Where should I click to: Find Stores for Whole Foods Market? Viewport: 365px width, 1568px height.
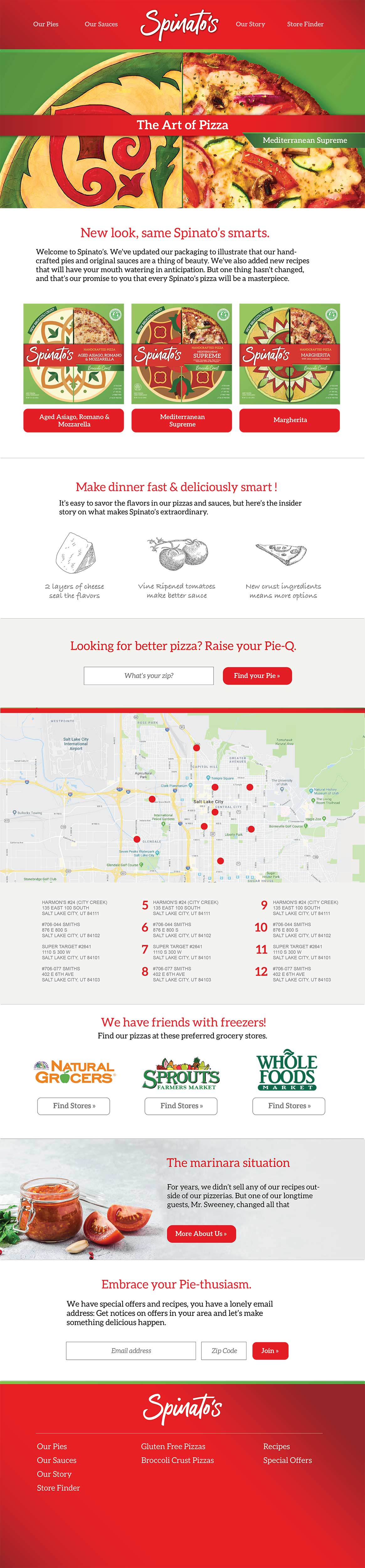[289, 1105]
